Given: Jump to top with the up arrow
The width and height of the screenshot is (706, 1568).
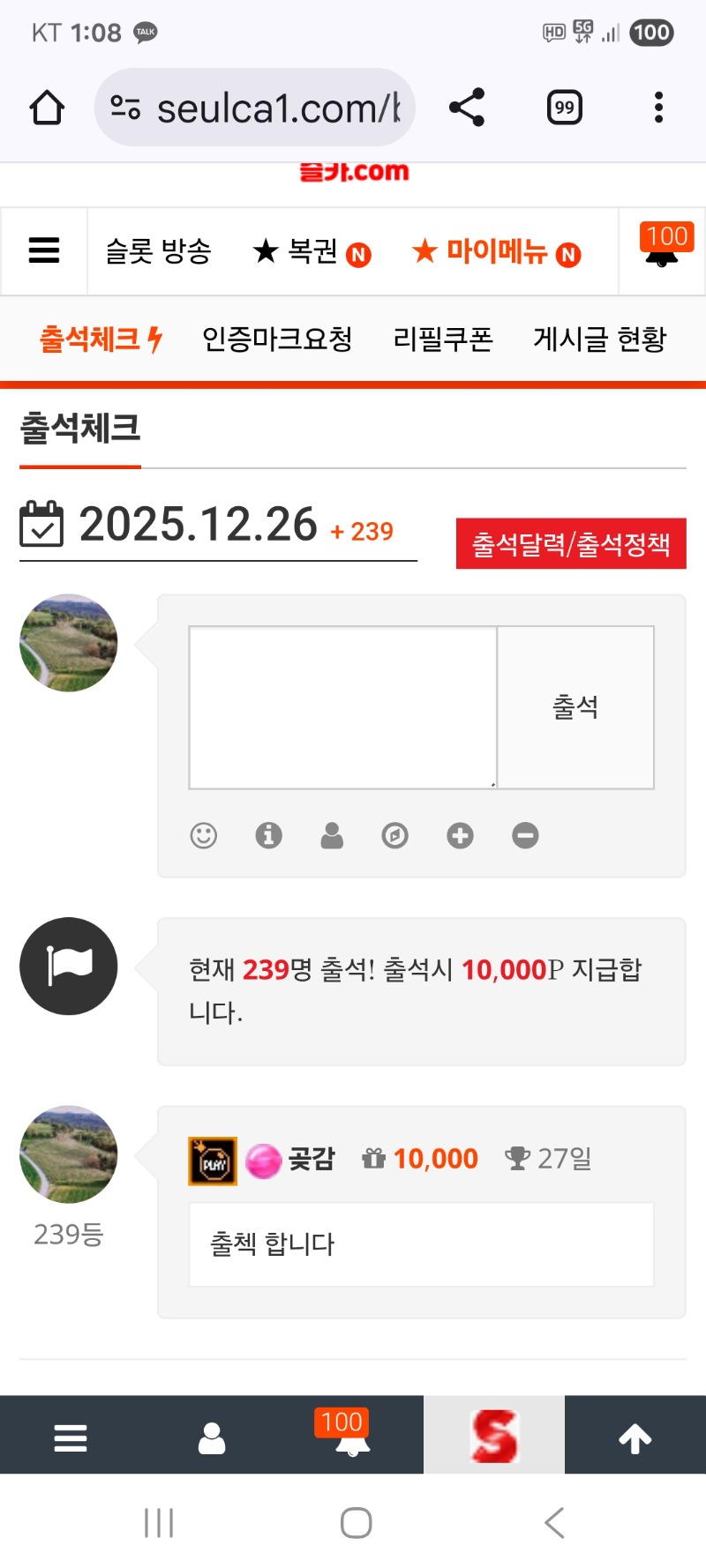Looking at the screenshot, I should pyautogui.click(x=635, y=1439).
